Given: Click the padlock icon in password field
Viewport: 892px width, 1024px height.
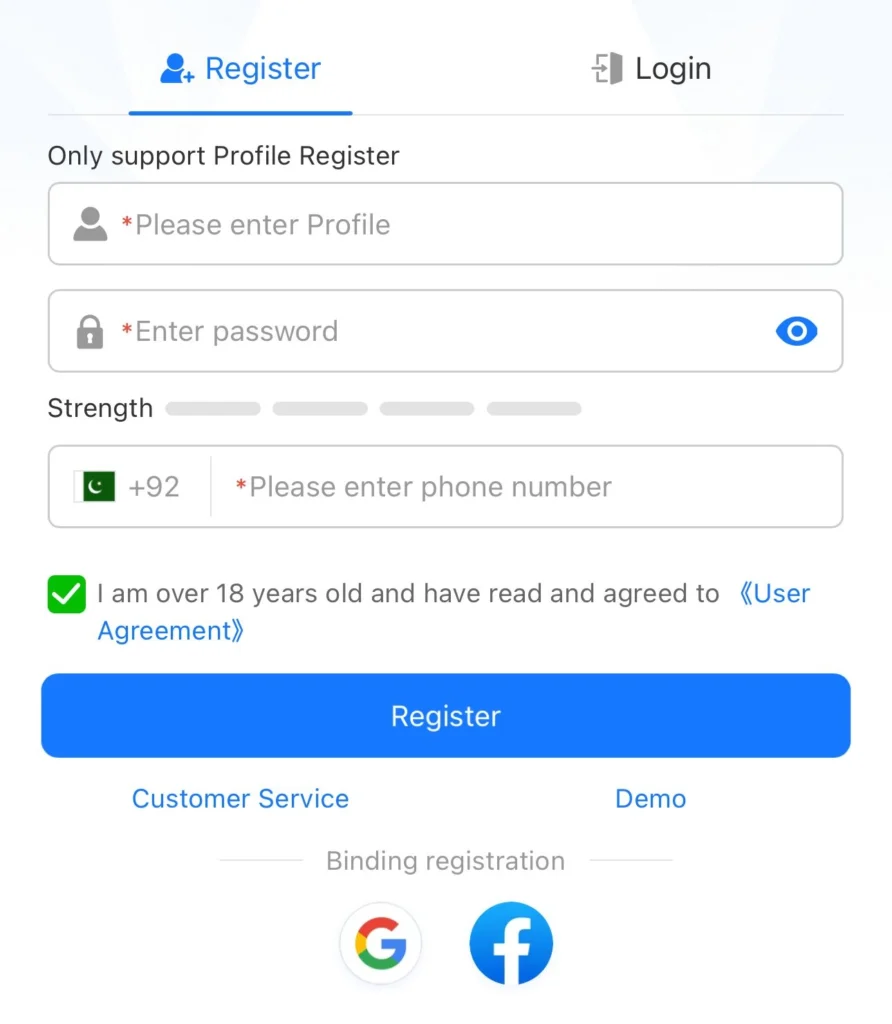Looking at the screenshot, I should tap(89, 331).
